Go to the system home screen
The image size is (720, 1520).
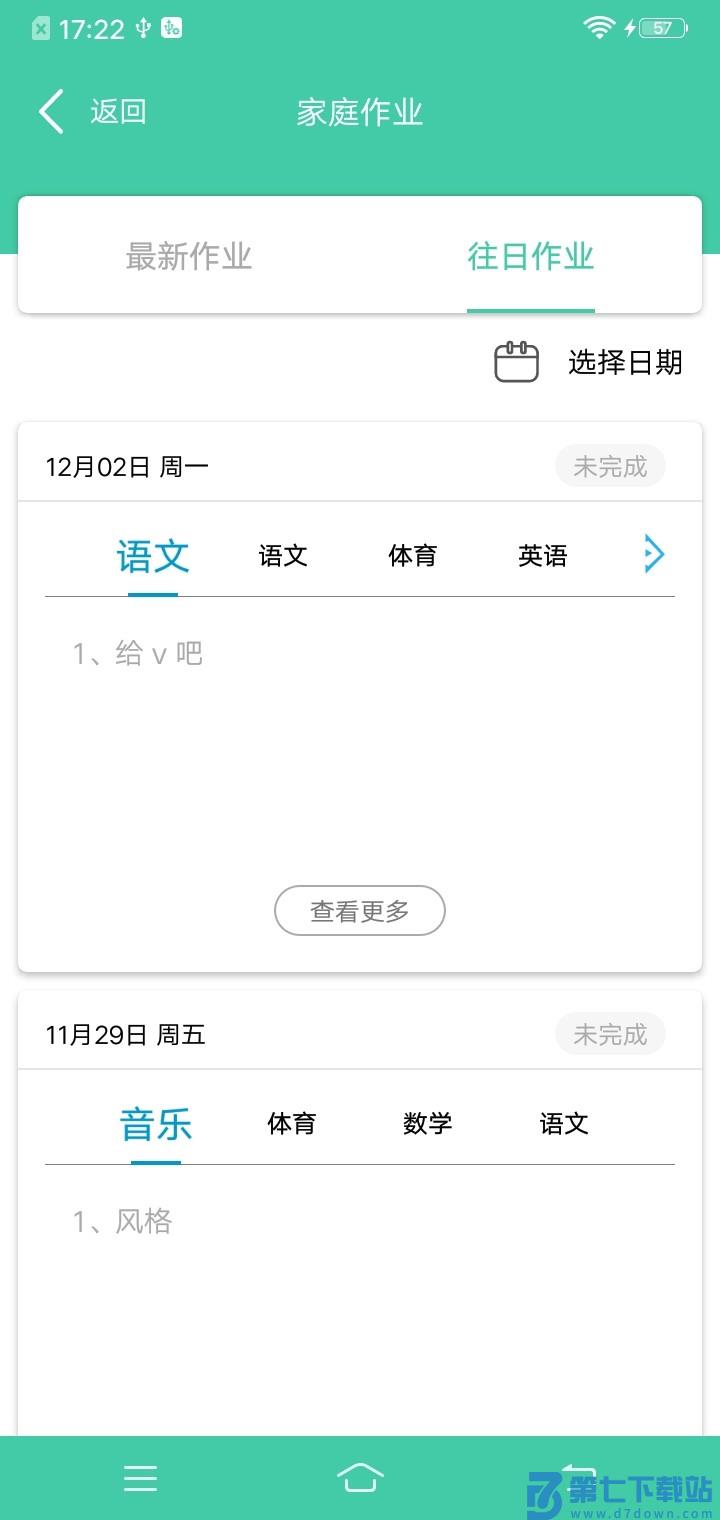[360, 1477]
